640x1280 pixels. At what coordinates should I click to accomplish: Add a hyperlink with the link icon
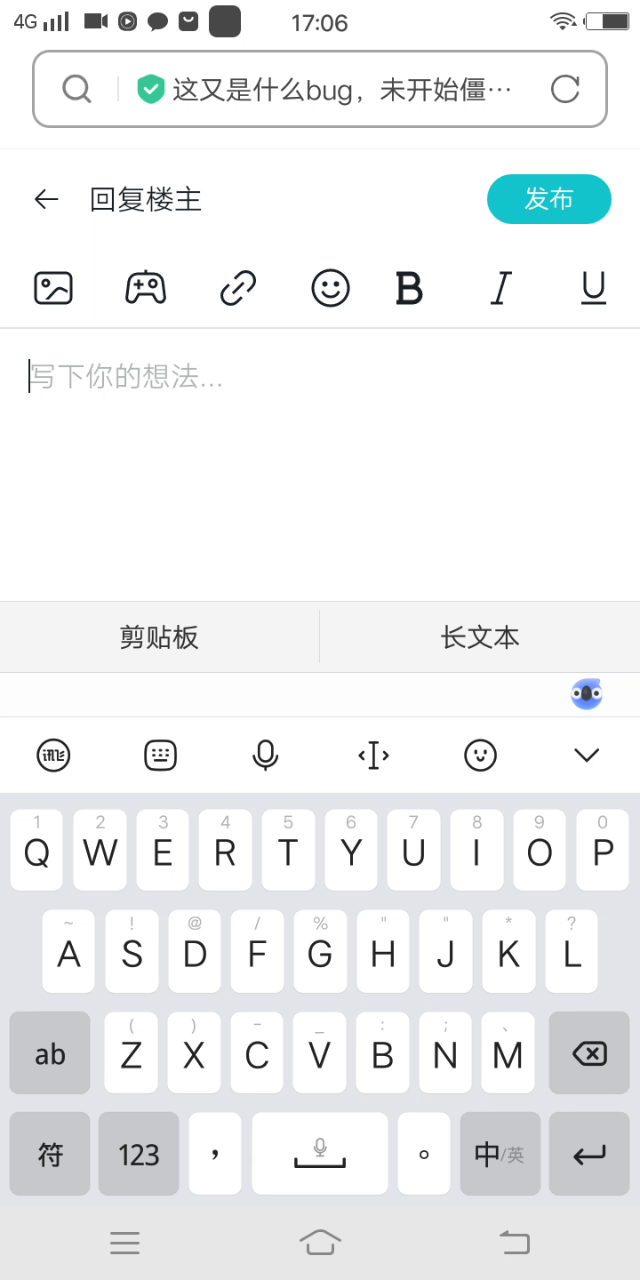(238, 288)
